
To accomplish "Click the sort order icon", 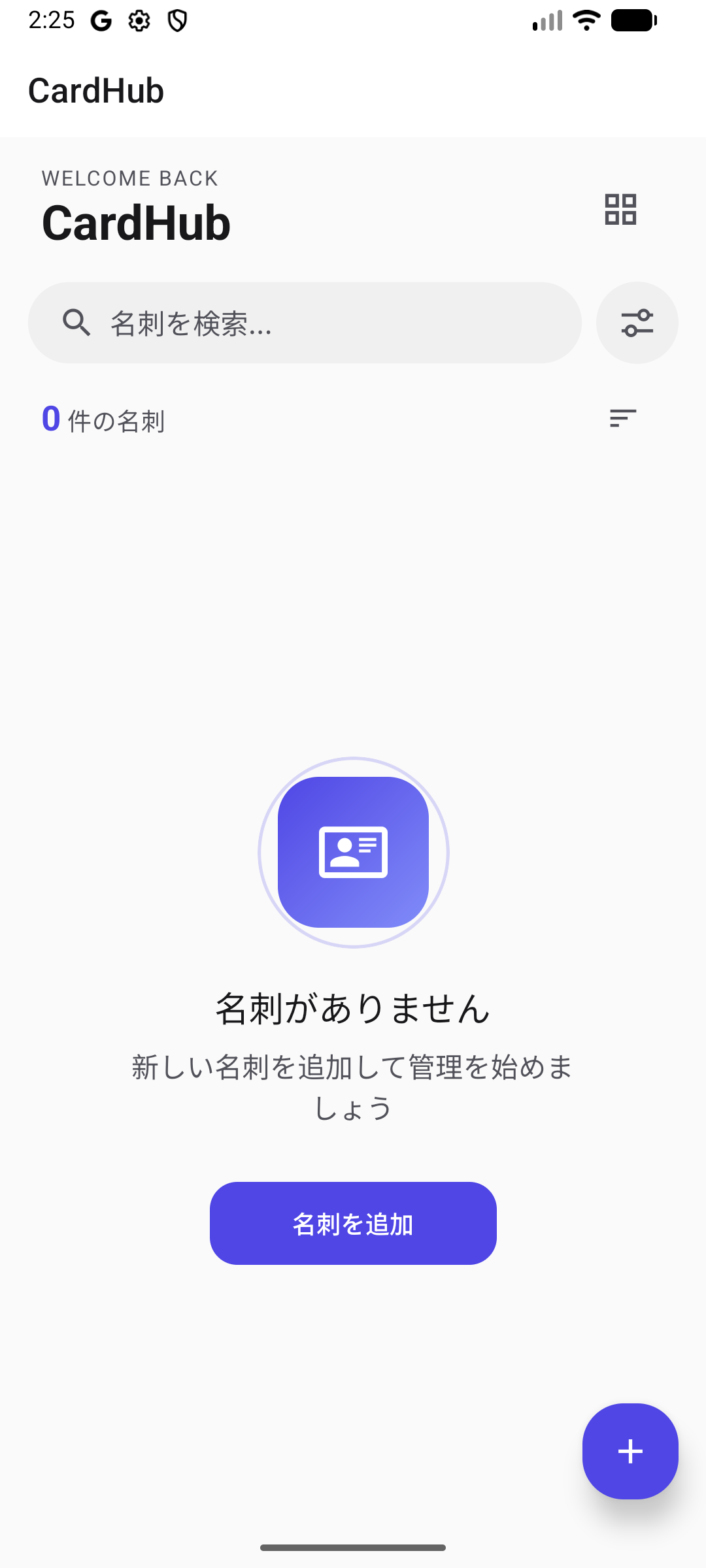I will click(621, 418).
